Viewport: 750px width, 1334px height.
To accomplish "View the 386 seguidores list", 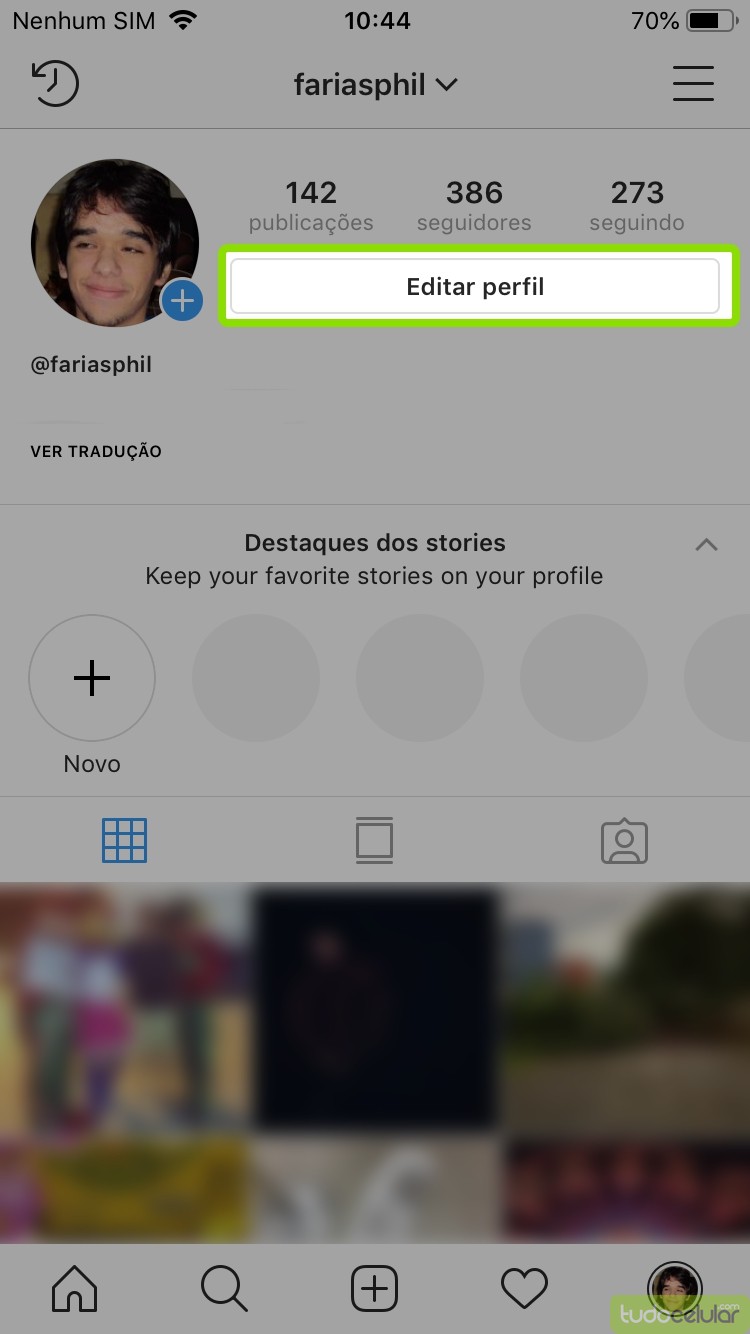I will (x=474, y=205).
